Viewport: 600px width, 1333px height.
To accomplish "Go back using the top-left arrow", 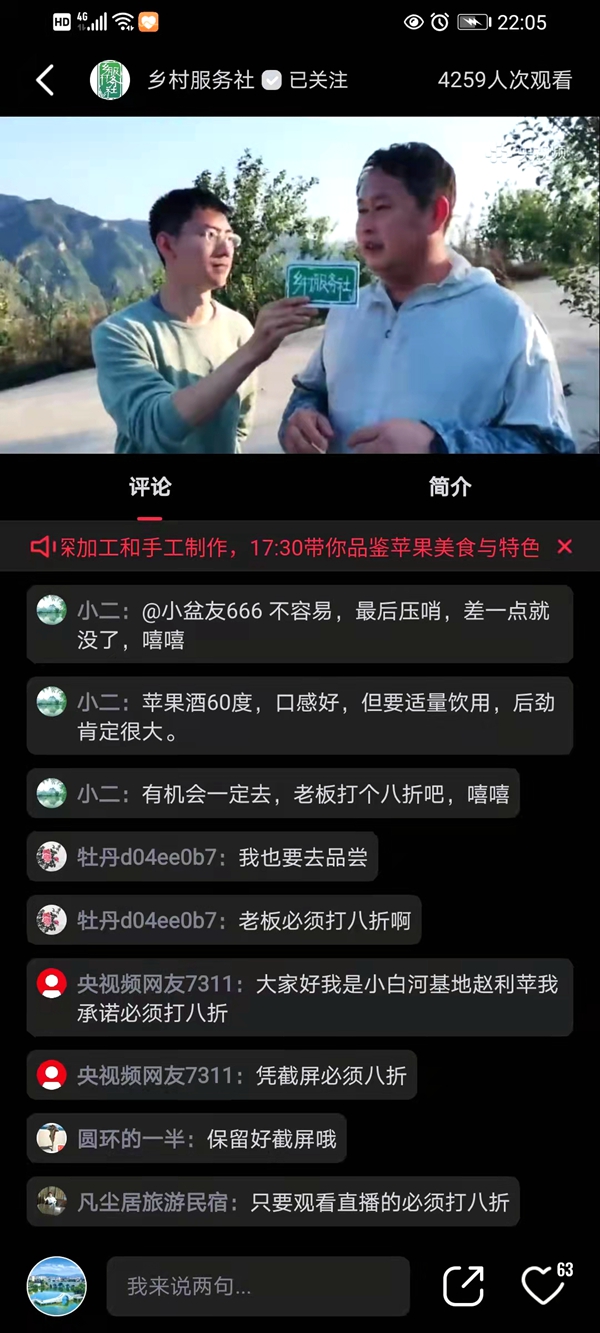I will coord(45,81).
